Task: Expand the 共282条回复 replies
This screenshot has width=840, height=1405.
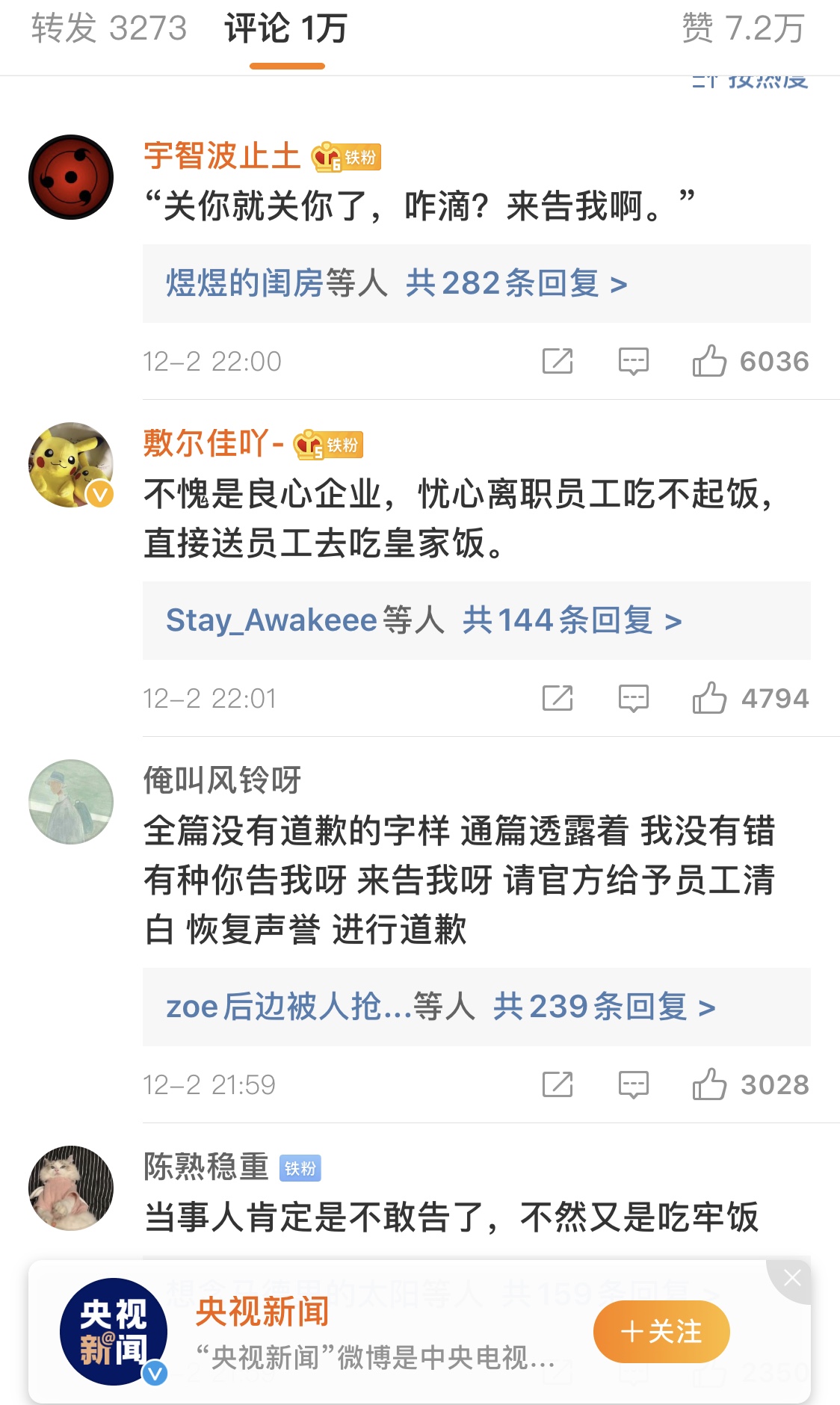Action: click(x=516, y=284)
